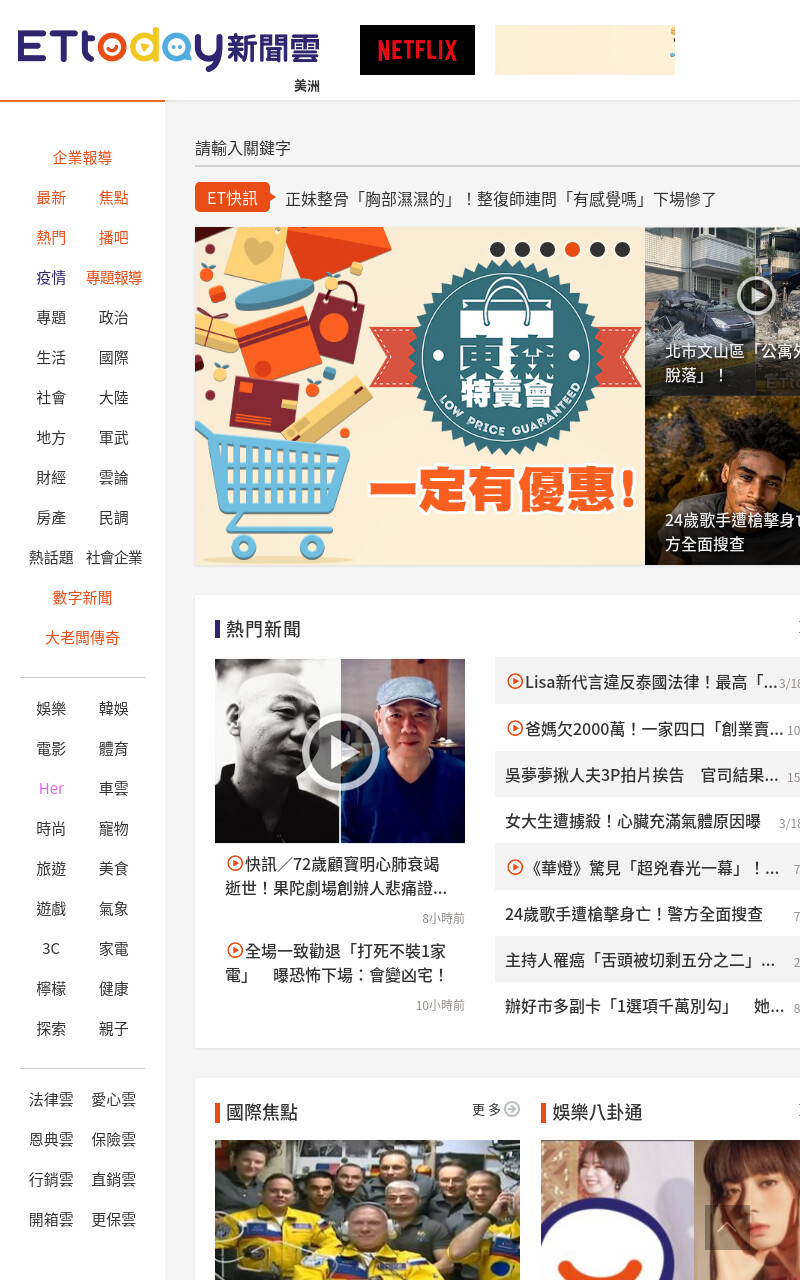Read the 24歲歌手遭槍擊身亡 hot news item
The image size is (800, 1280).
coord(634,914)
